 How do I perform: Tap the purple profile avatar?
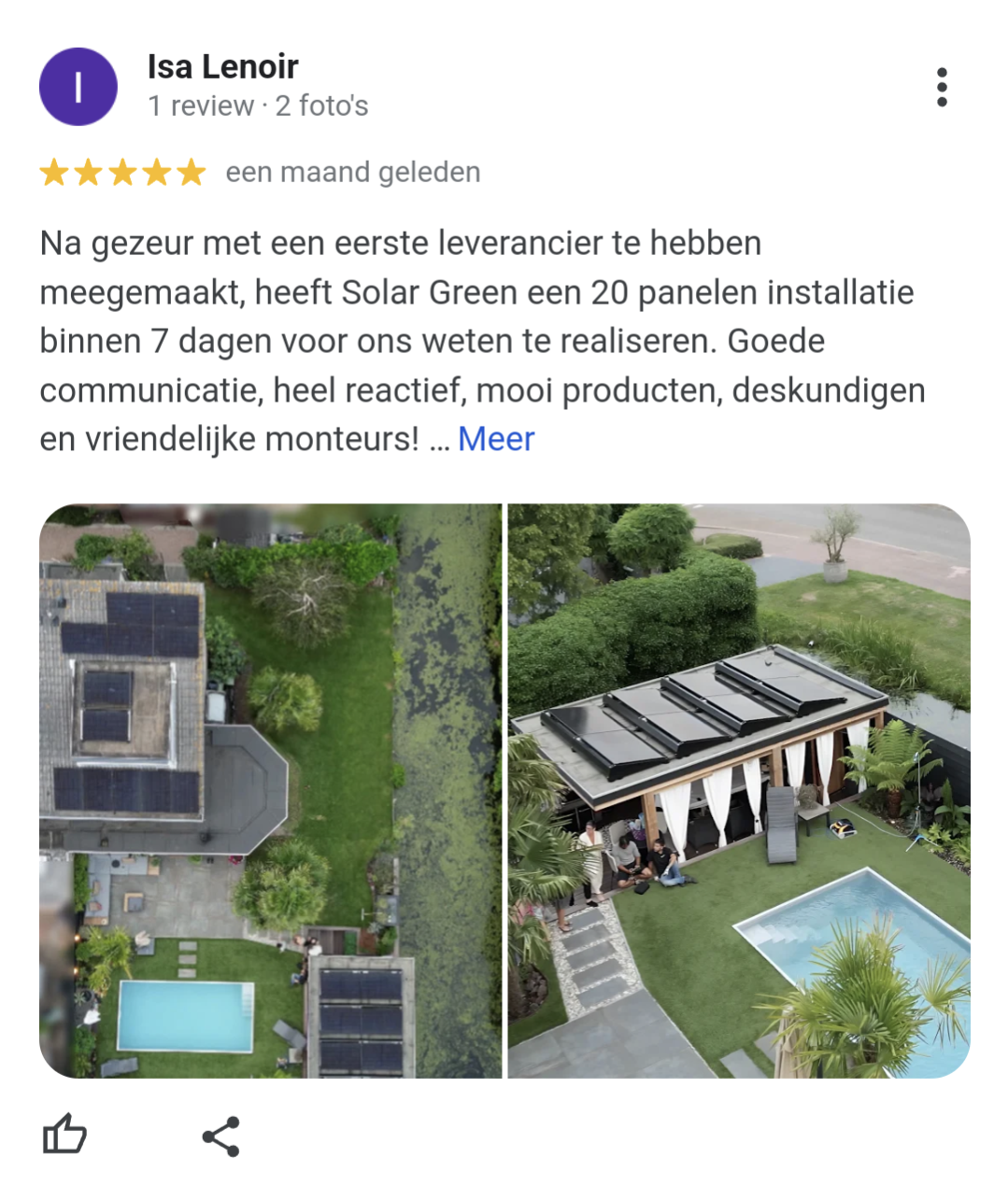coord(78,87)
